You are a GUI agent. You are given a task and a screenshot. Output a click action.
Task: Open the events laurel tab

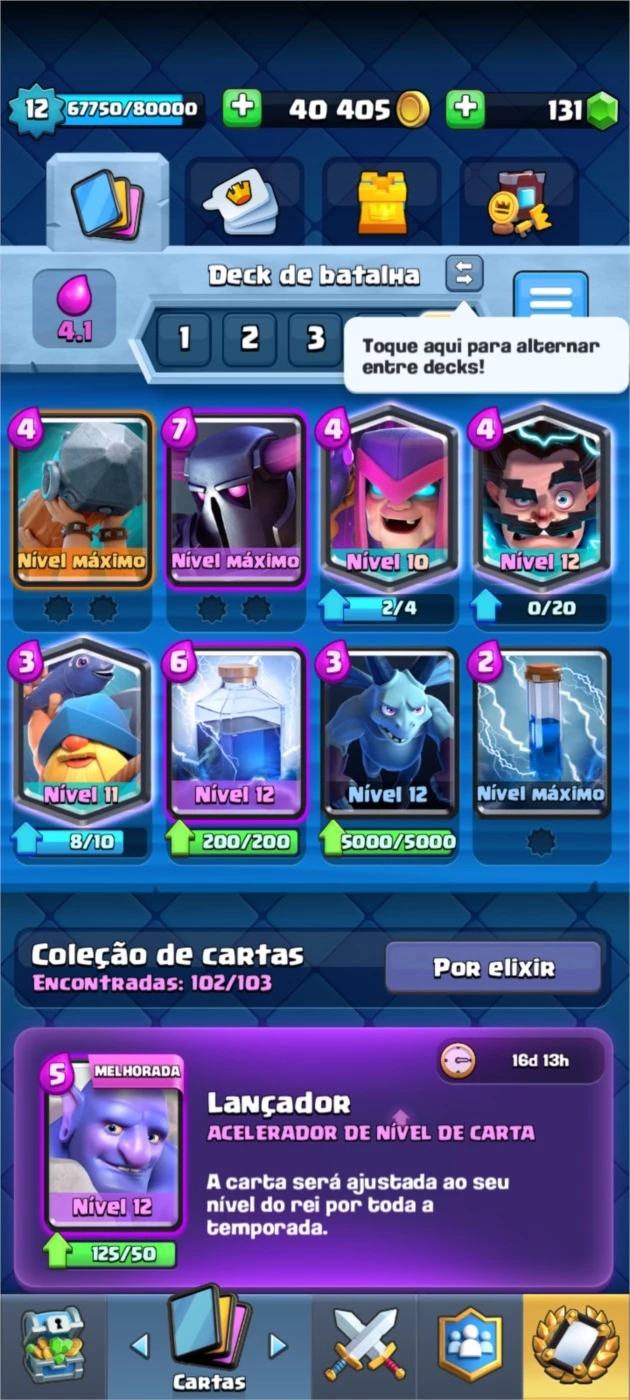(576, 1346)
